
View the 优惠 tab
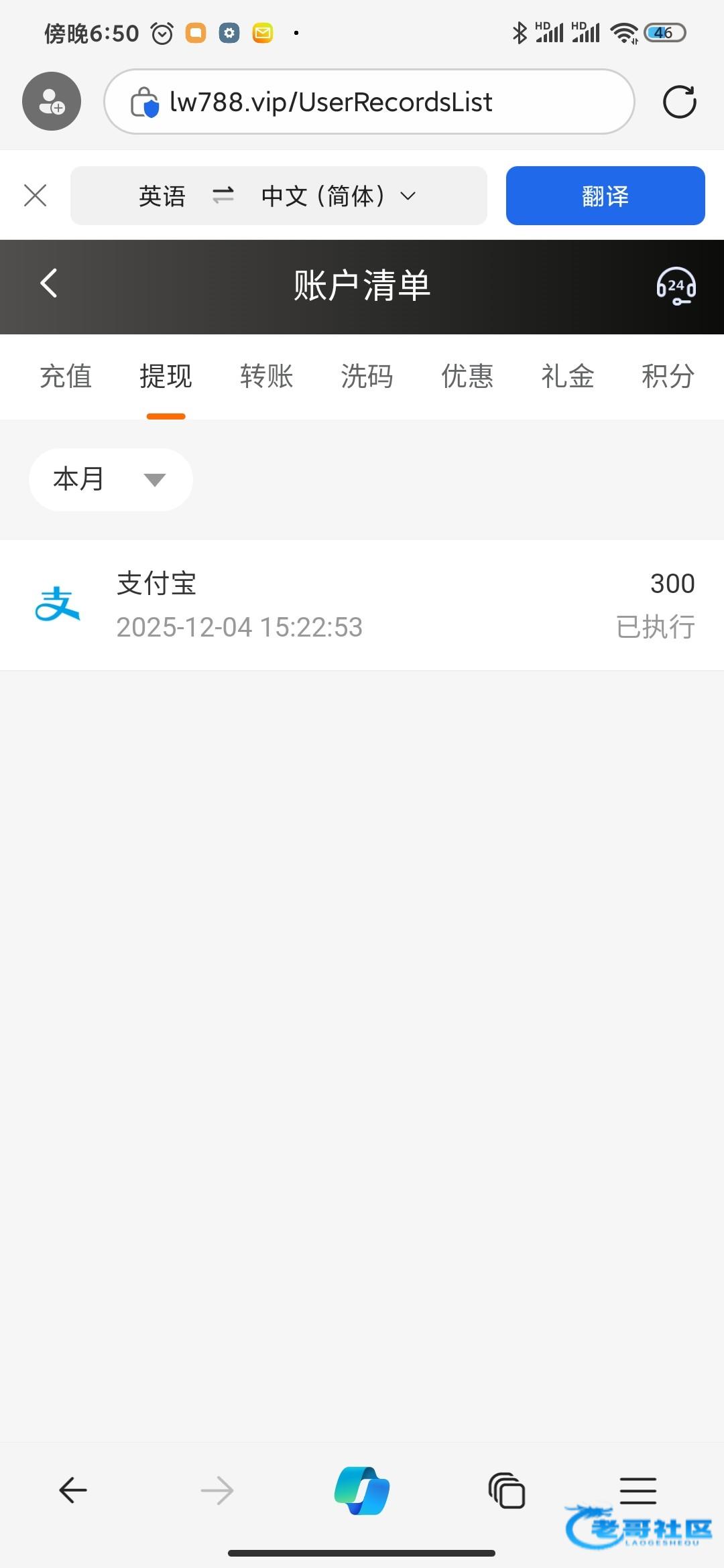(467, 376)
